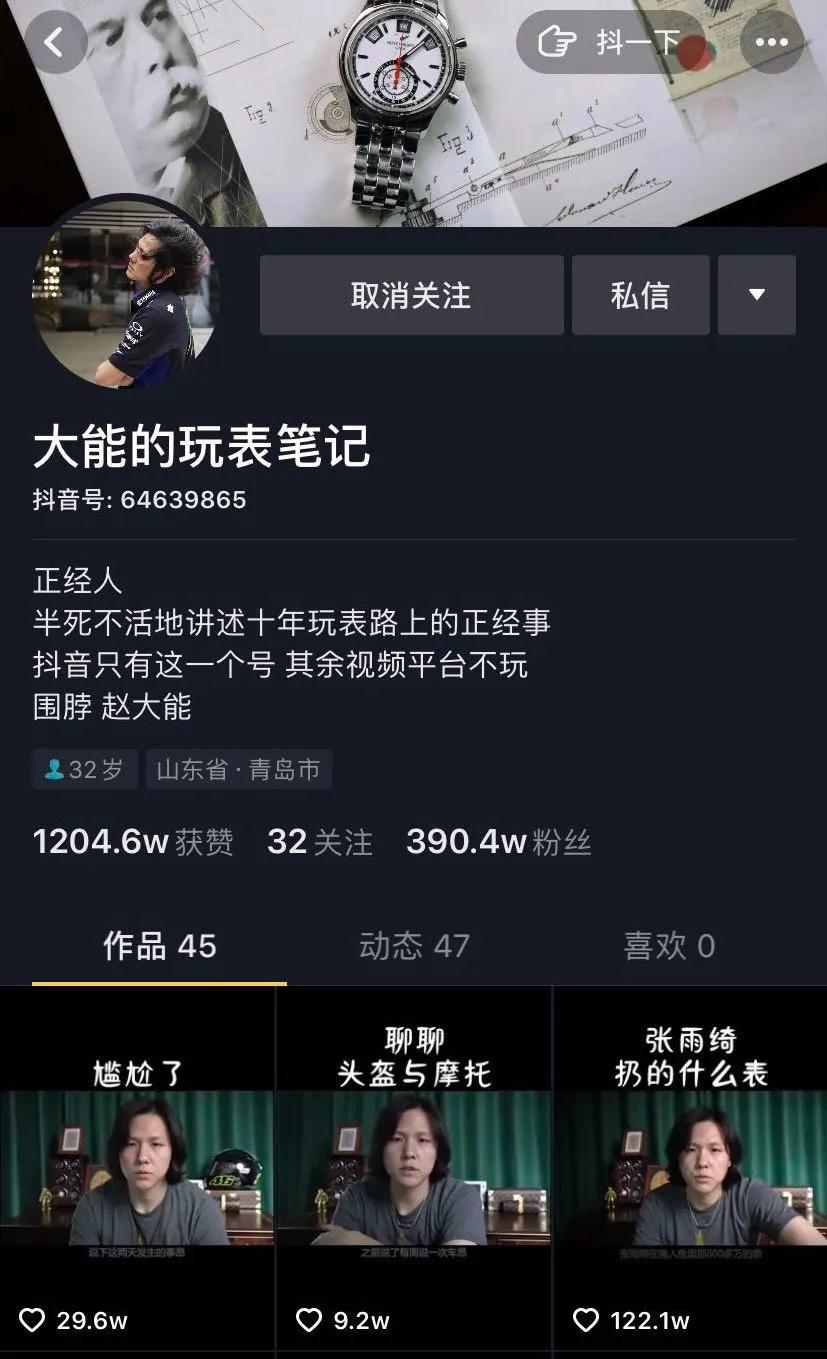Expand the dropdown arrow beside 私信
Viewport: 827px width, 1359px height.
(757, 295)
